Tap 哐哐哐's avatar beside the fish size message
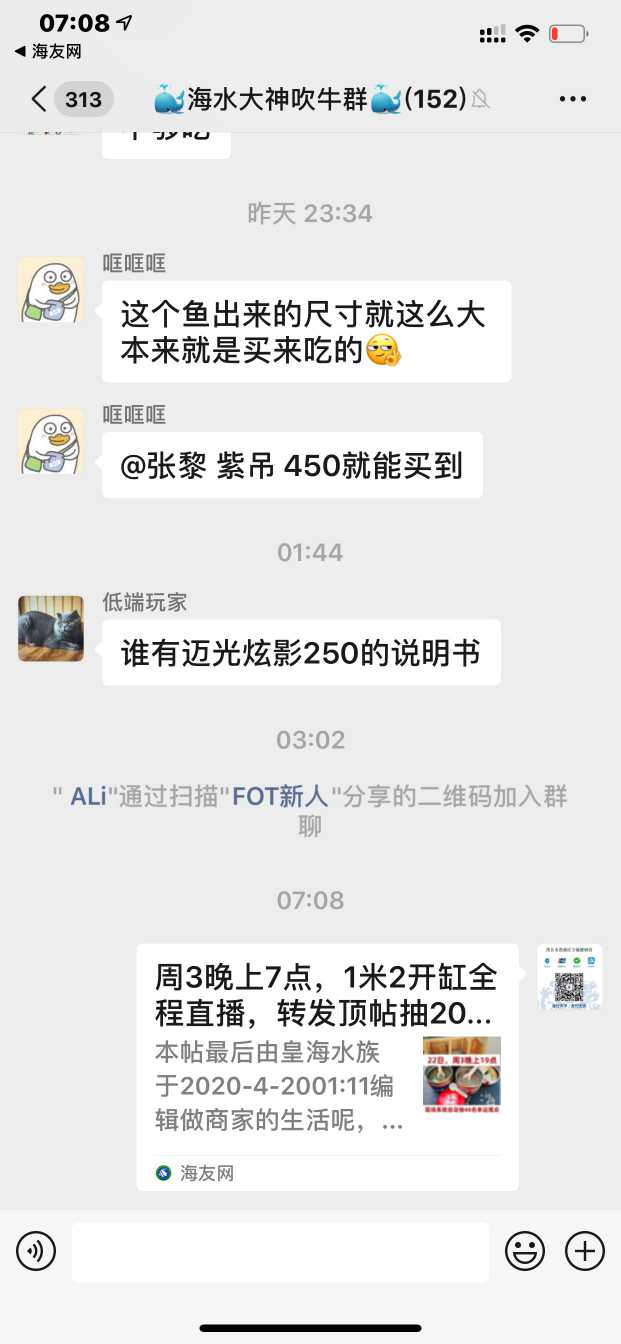 tap(51, 290)
